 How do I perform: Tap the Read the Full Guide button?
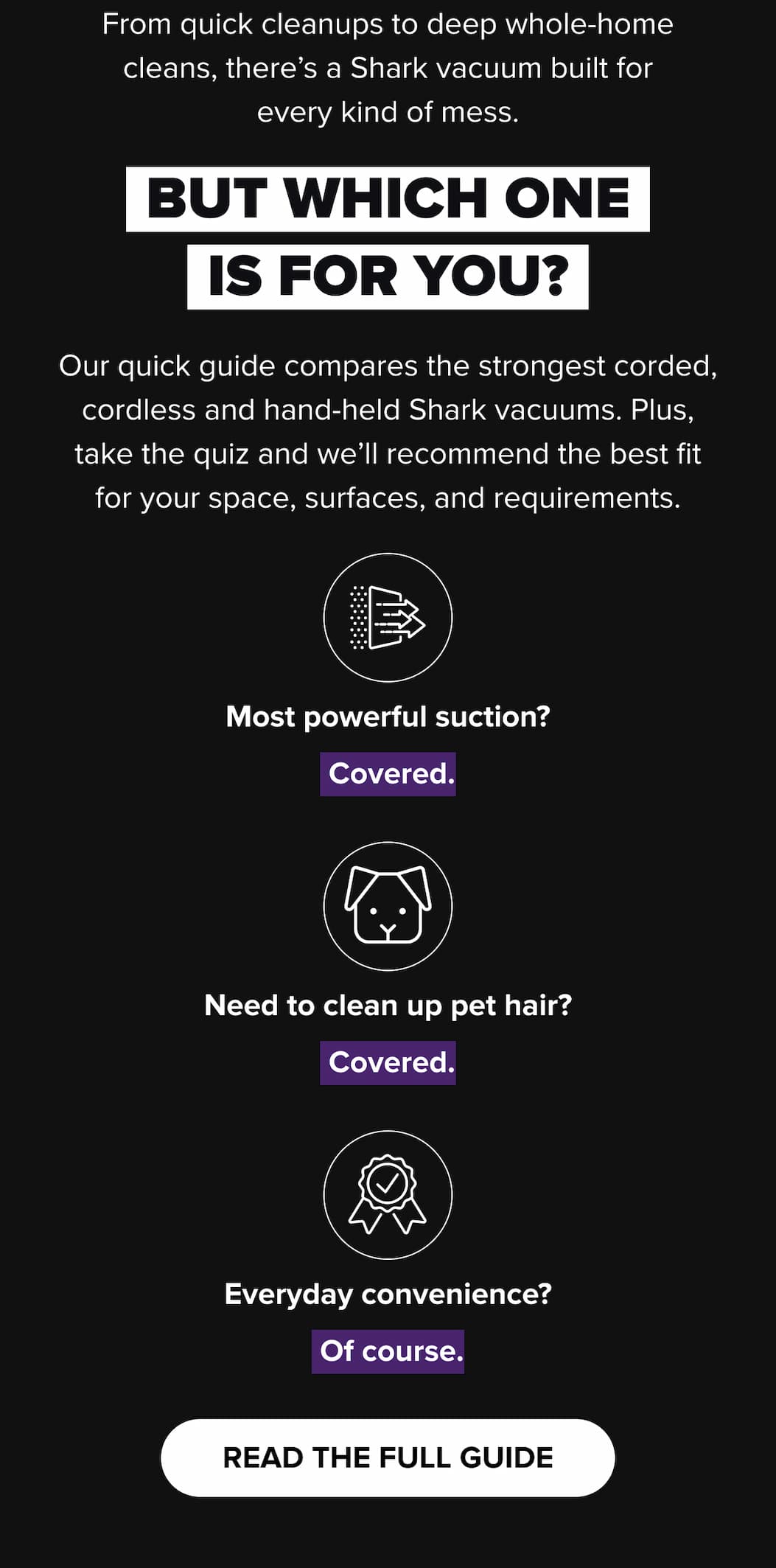(x=388, y=1457)
